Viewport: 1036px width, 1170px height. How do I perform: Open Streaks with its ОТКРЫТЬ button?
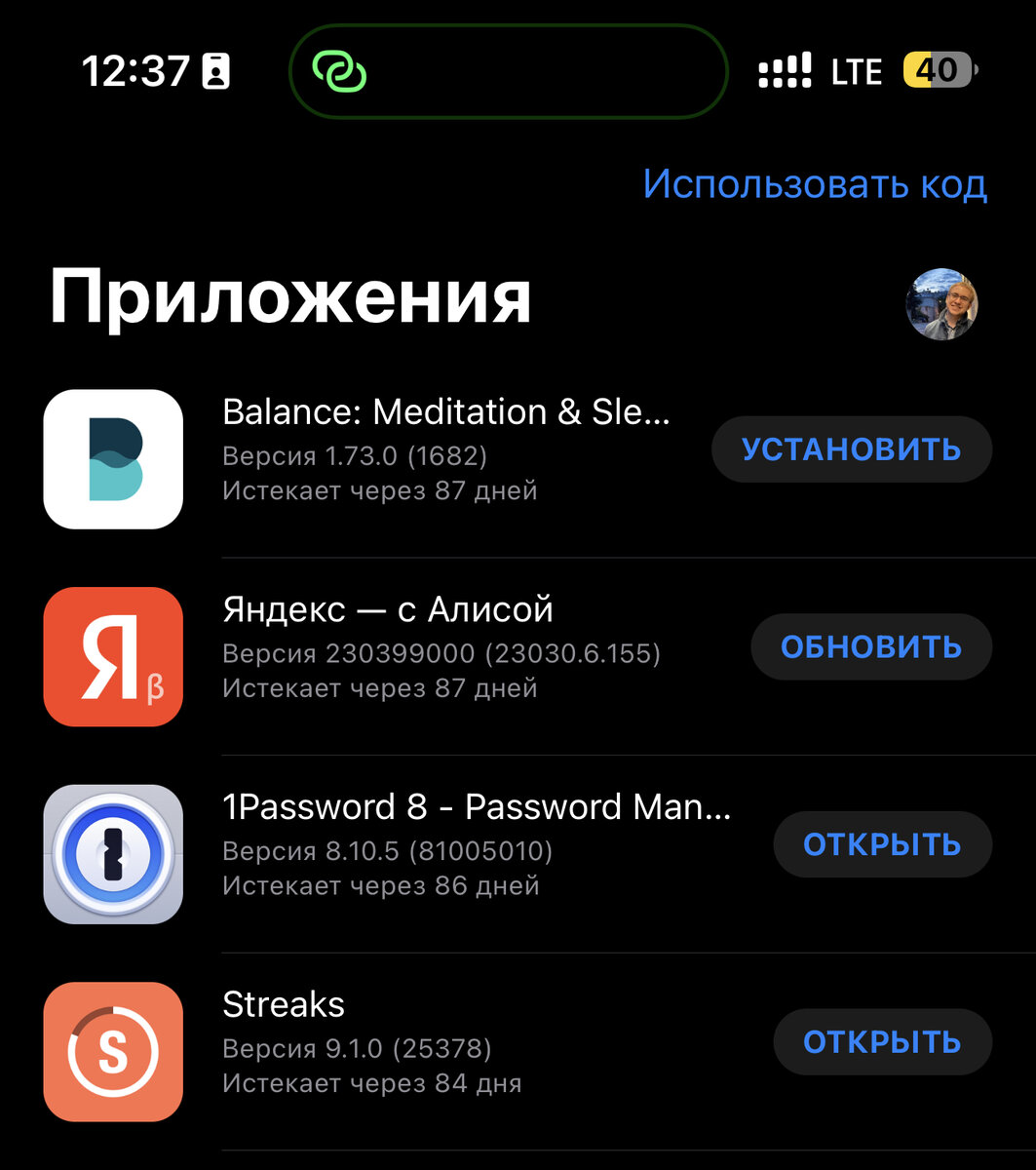point(882,1041)
